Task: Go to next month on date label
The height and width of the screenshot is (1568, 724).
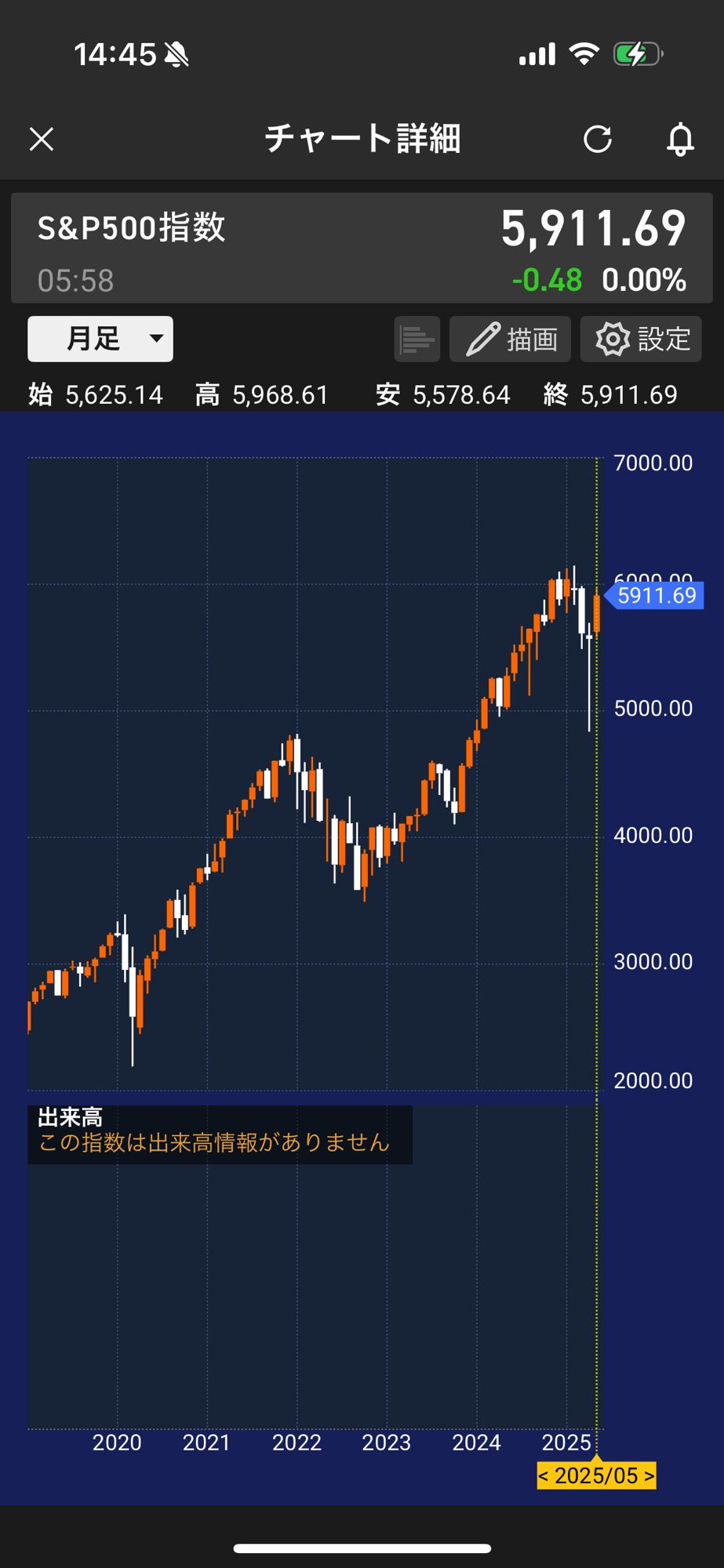Action: (649, 1475)
